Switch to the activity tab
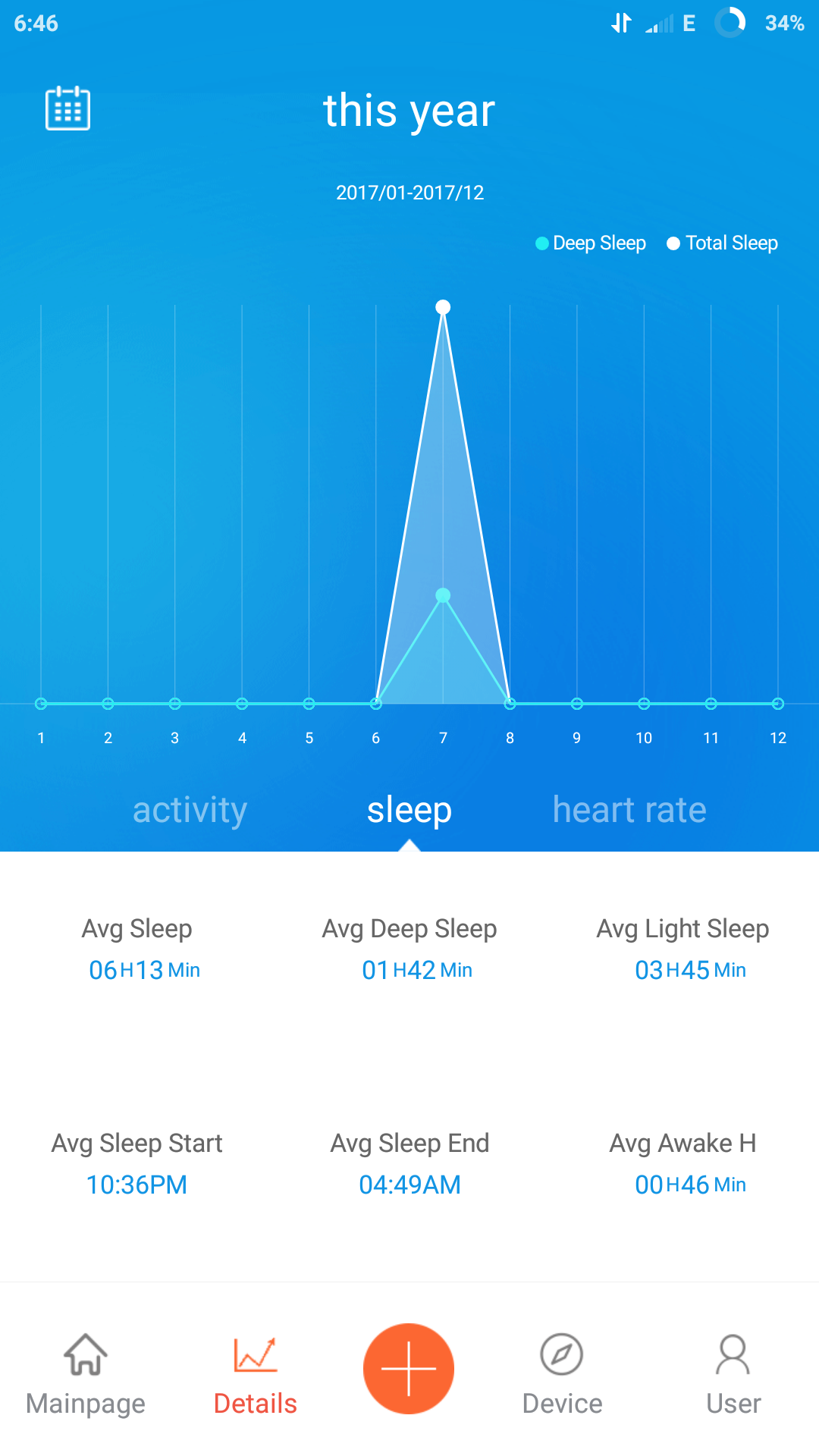This screenshot has width=819, height=1456. point(190,810)
